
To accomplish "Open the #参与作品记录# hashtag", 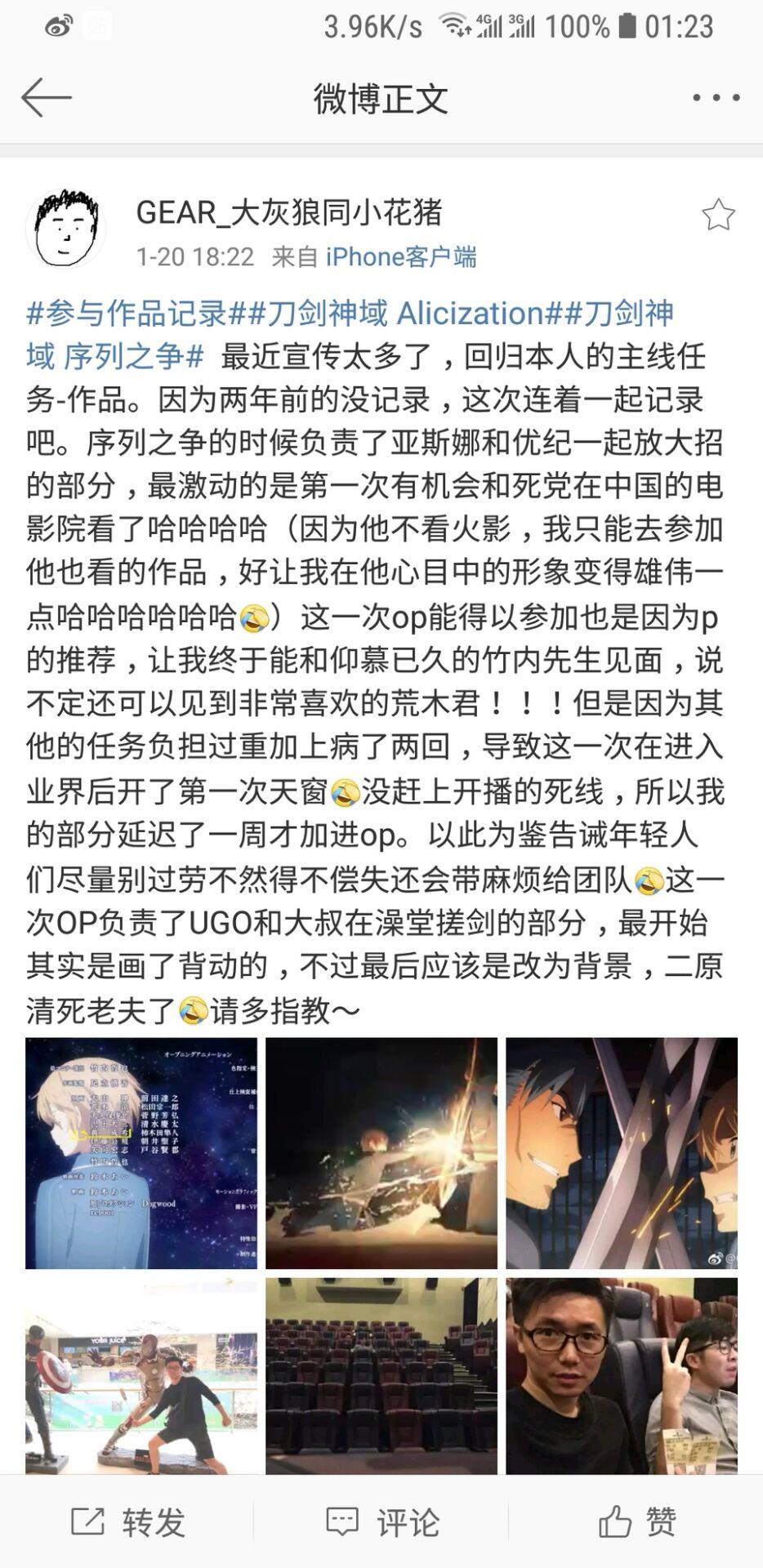I will [x=127, y=314].
